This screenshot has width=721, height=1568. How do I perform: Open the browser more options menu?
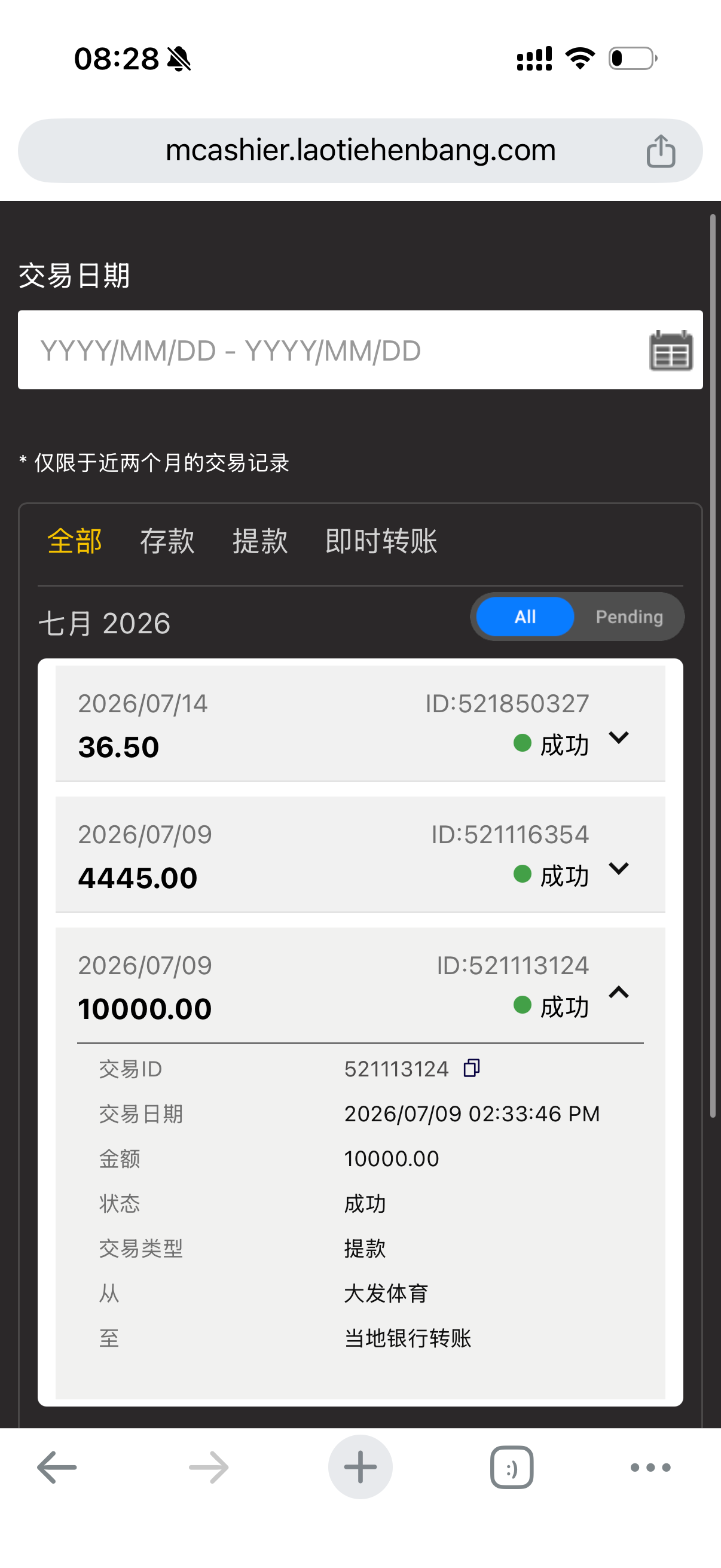pyautogui.click(x=650, y=1468)
